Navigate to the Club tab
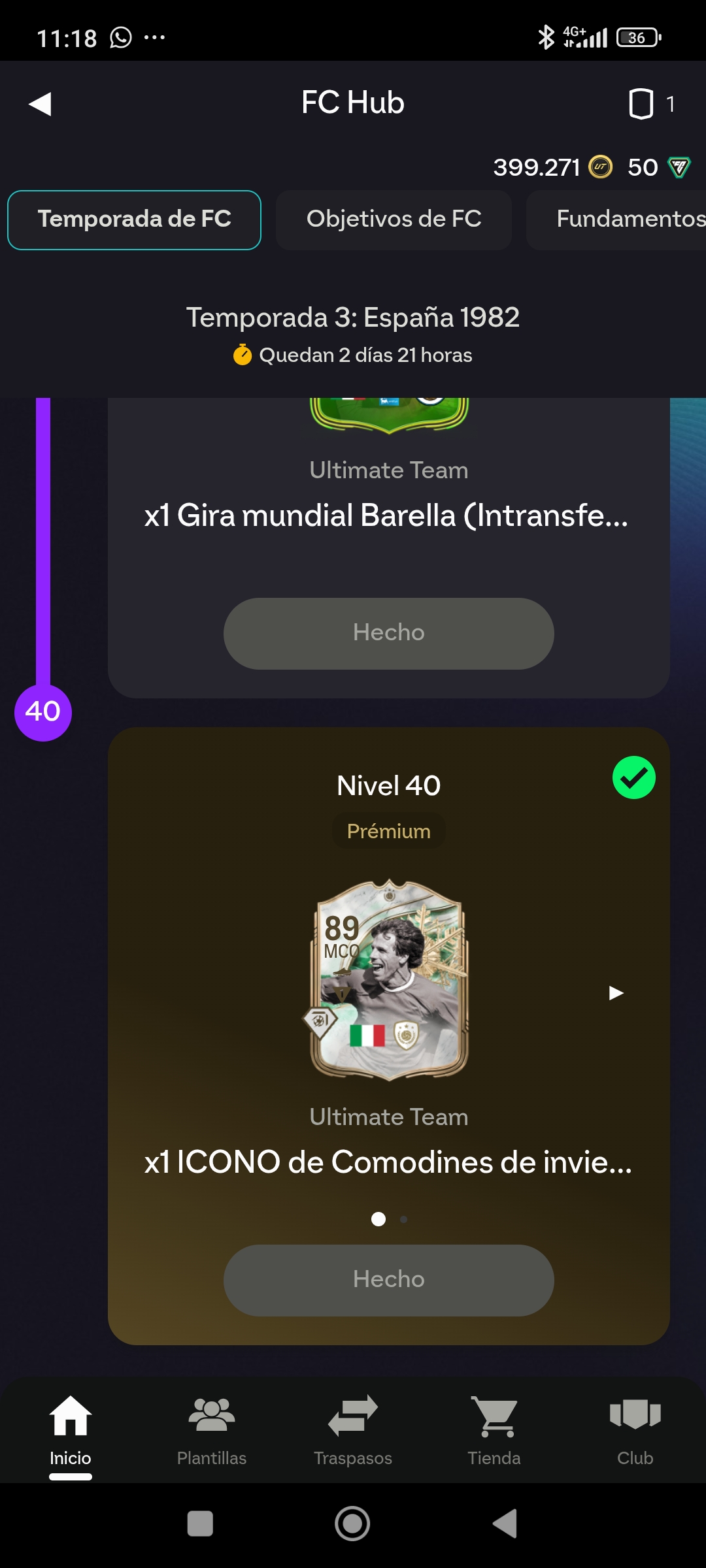706x1568 pixels. [x=635, y=1429]
